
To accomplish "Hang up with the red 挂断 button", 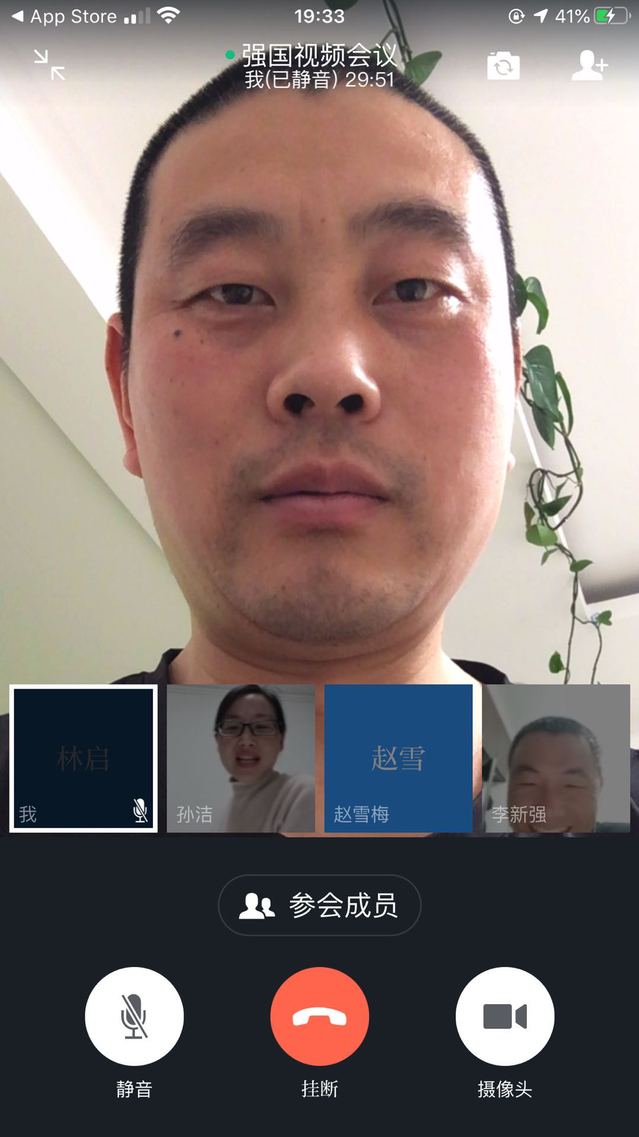I will 320,1016.
